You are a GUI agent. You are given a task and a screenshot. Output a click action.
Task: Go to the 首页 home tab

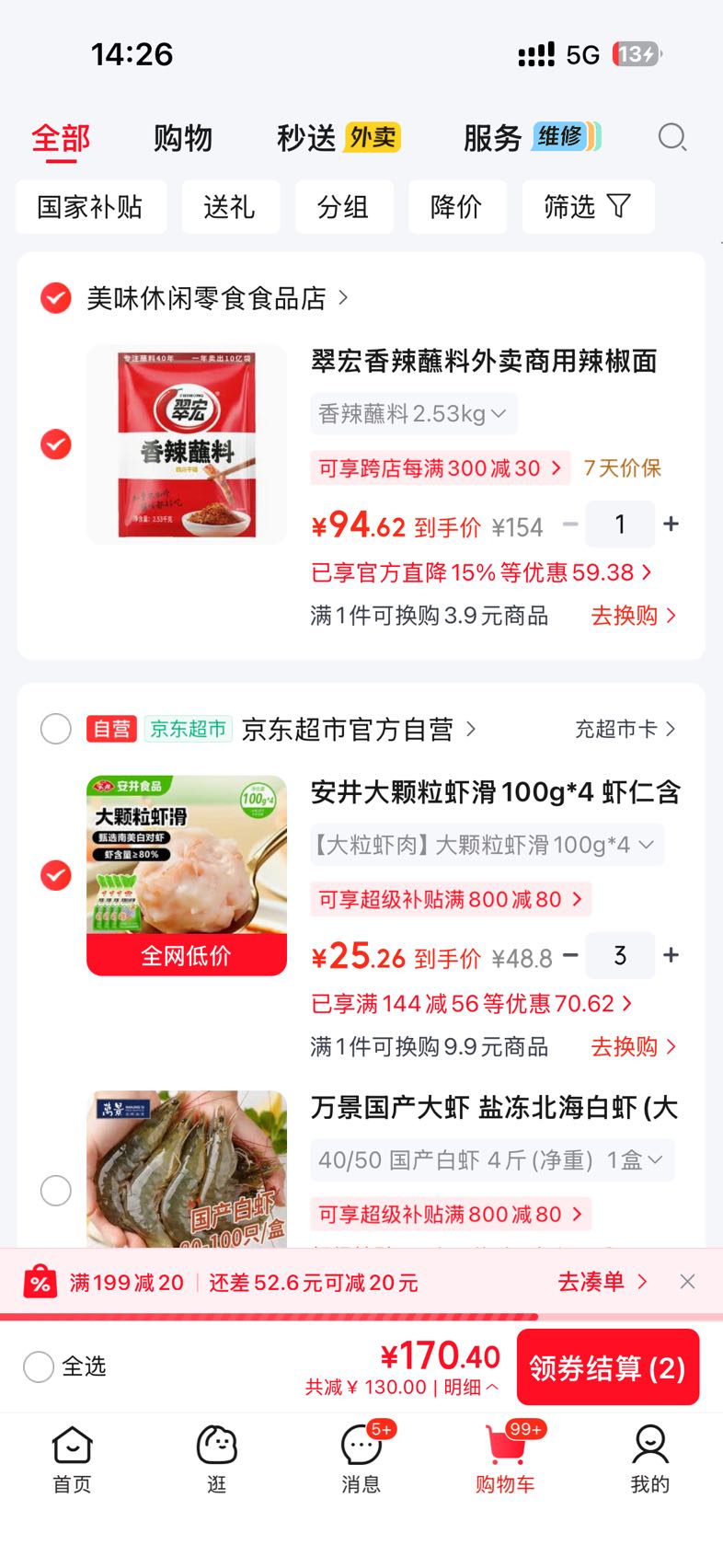[73, 1459]
